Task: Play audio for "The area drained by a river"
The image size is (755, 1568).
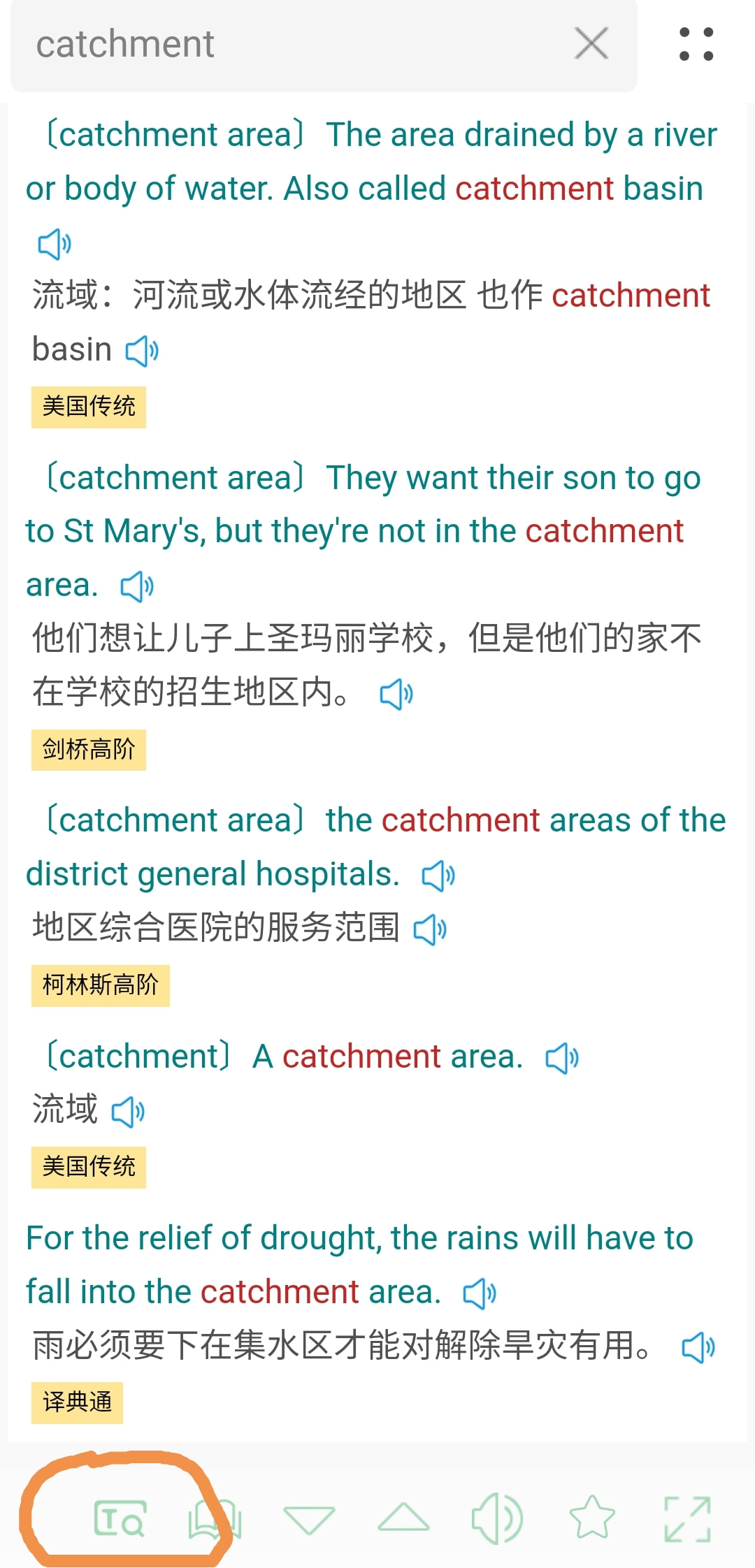Action: coord(55,244)
